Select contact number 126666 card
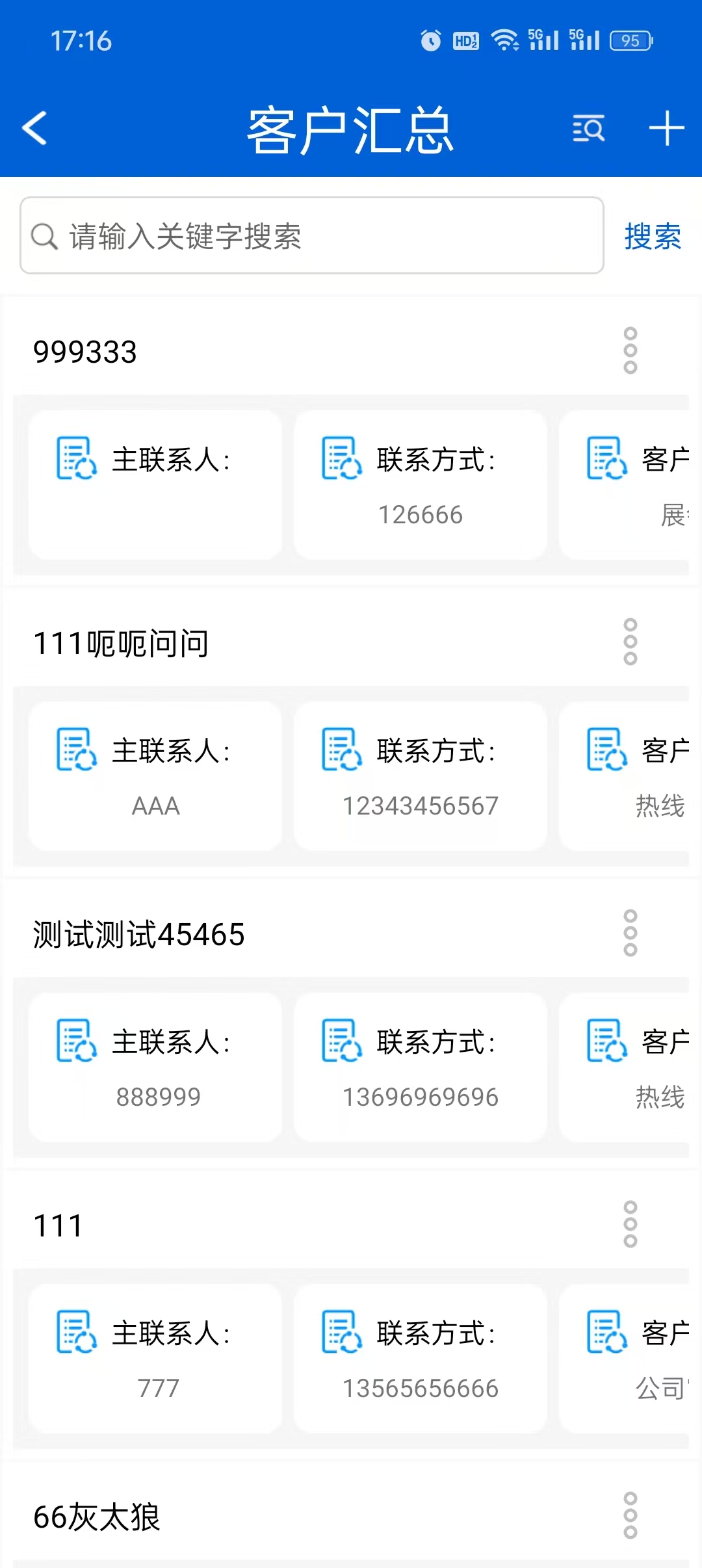Image resolution: width=702 pixels, height=1568 pixels. [420, 485]
